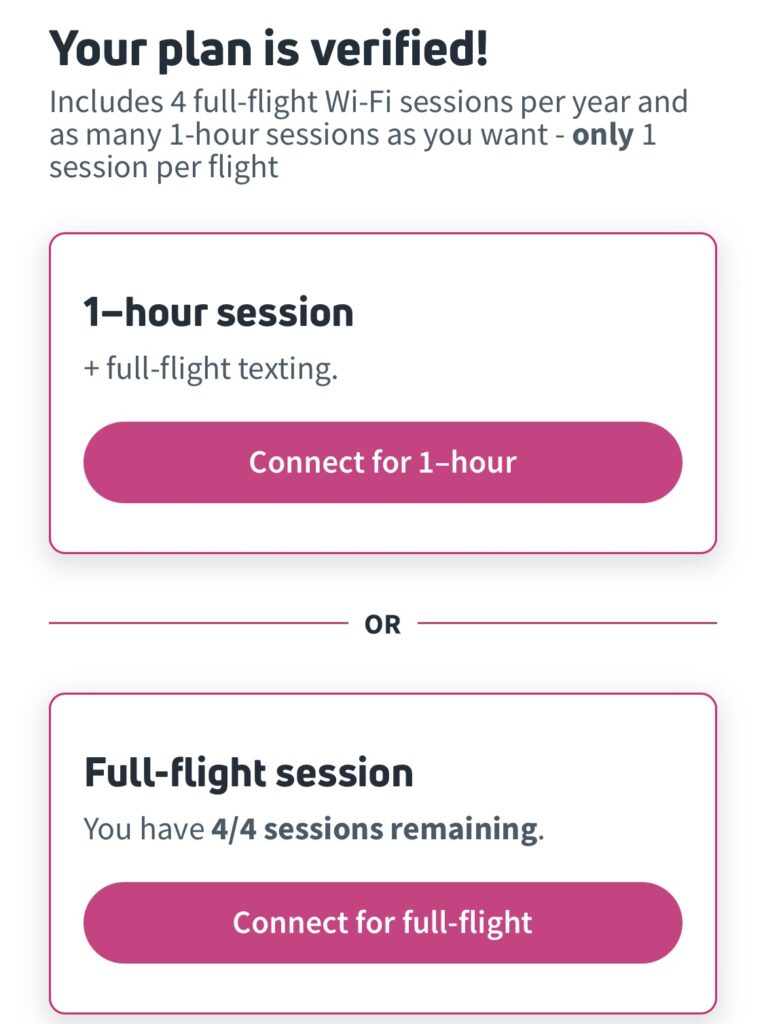Select the 1–hour session card
The height and width of the screenshot is (1024, 764).
[x=382, y=390]
